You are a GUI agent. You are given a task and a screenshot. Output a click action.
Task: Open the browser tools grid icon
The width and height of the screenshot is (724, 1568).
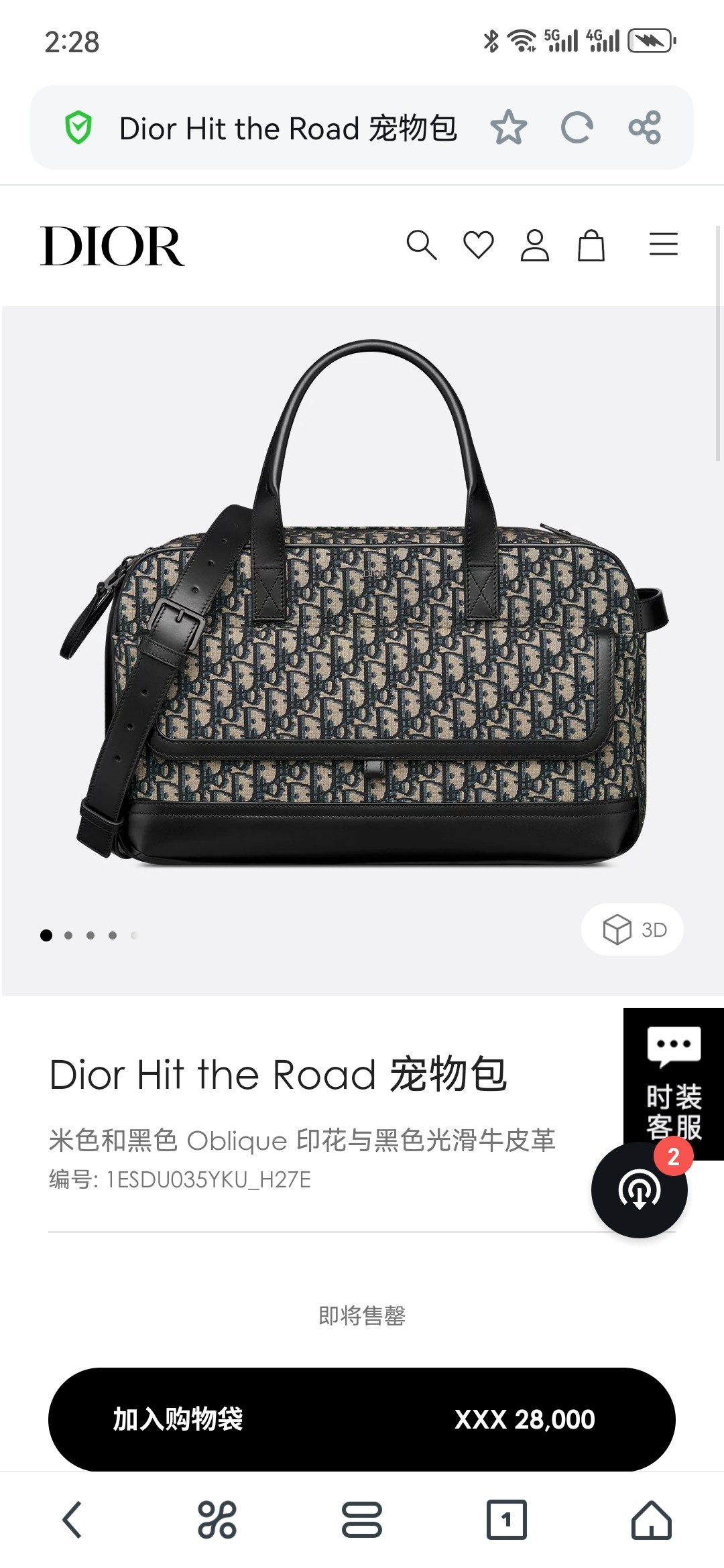(x=217, y=1519)
